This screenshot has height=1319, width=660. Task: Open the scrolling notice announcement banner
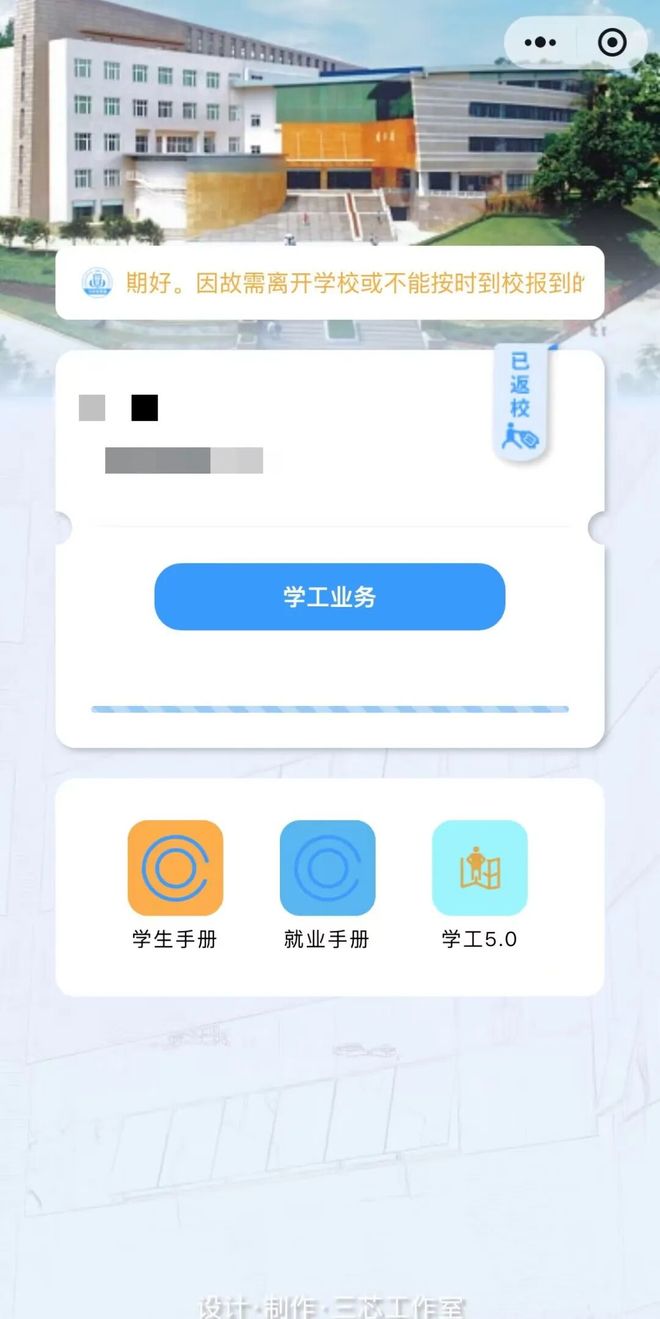[x=330, y=283]
